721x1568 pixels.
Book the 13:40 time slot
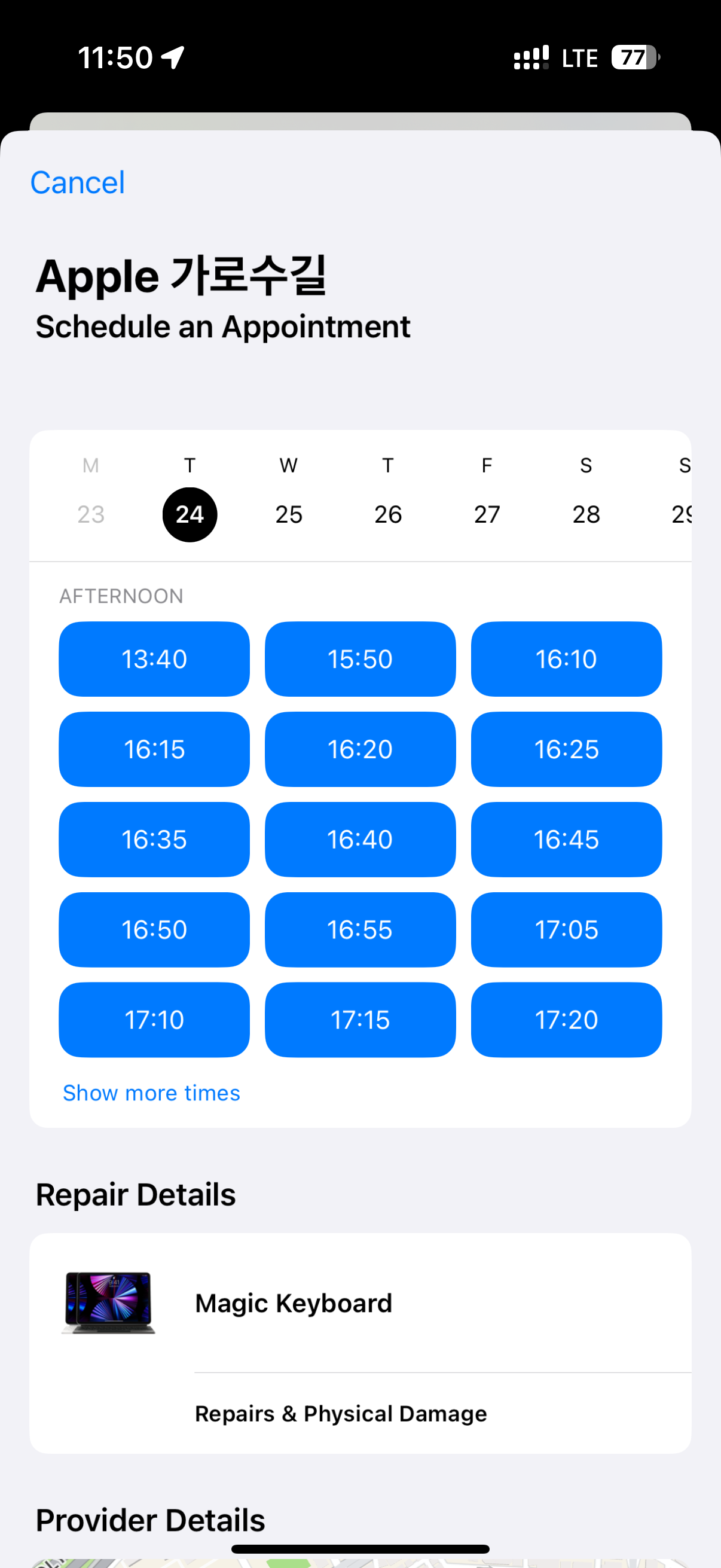click(x=154, y=658)
